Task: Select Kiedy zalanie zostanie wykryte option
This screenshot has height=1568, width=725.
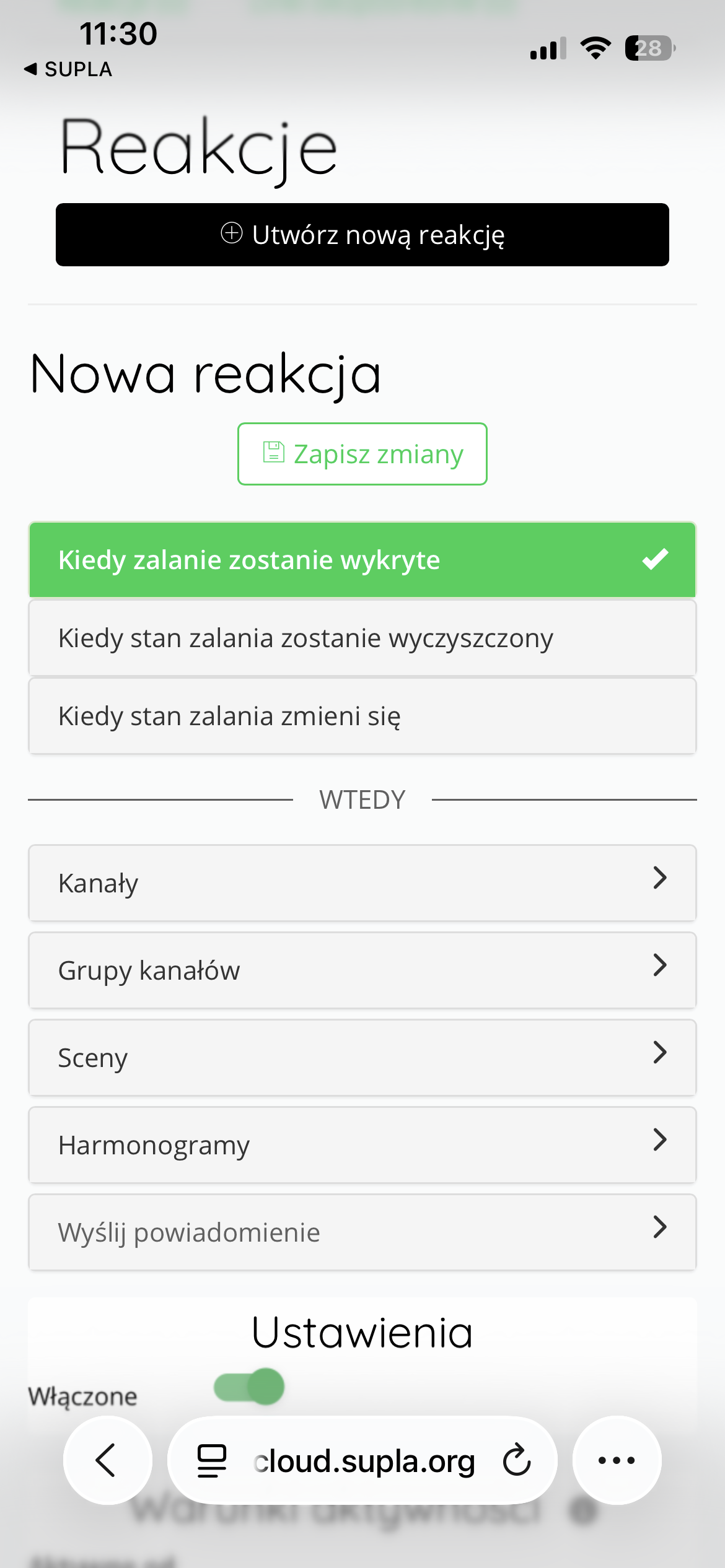Action: point(362,560)
